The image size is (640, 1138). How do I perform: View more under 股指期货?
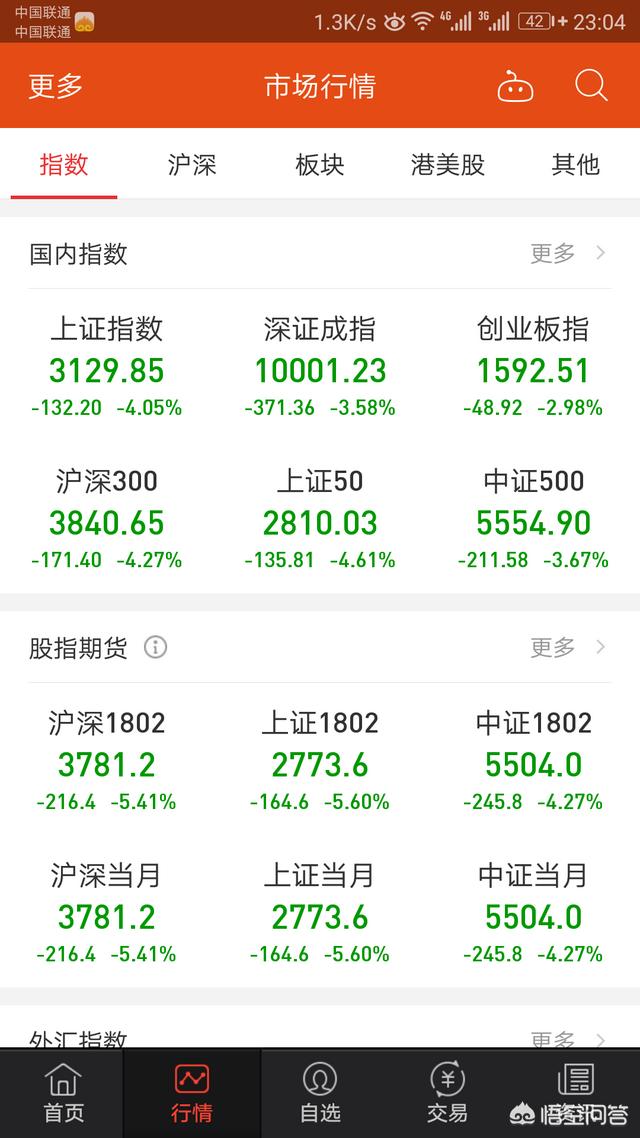pyautogui.click(x=567, y=647)
